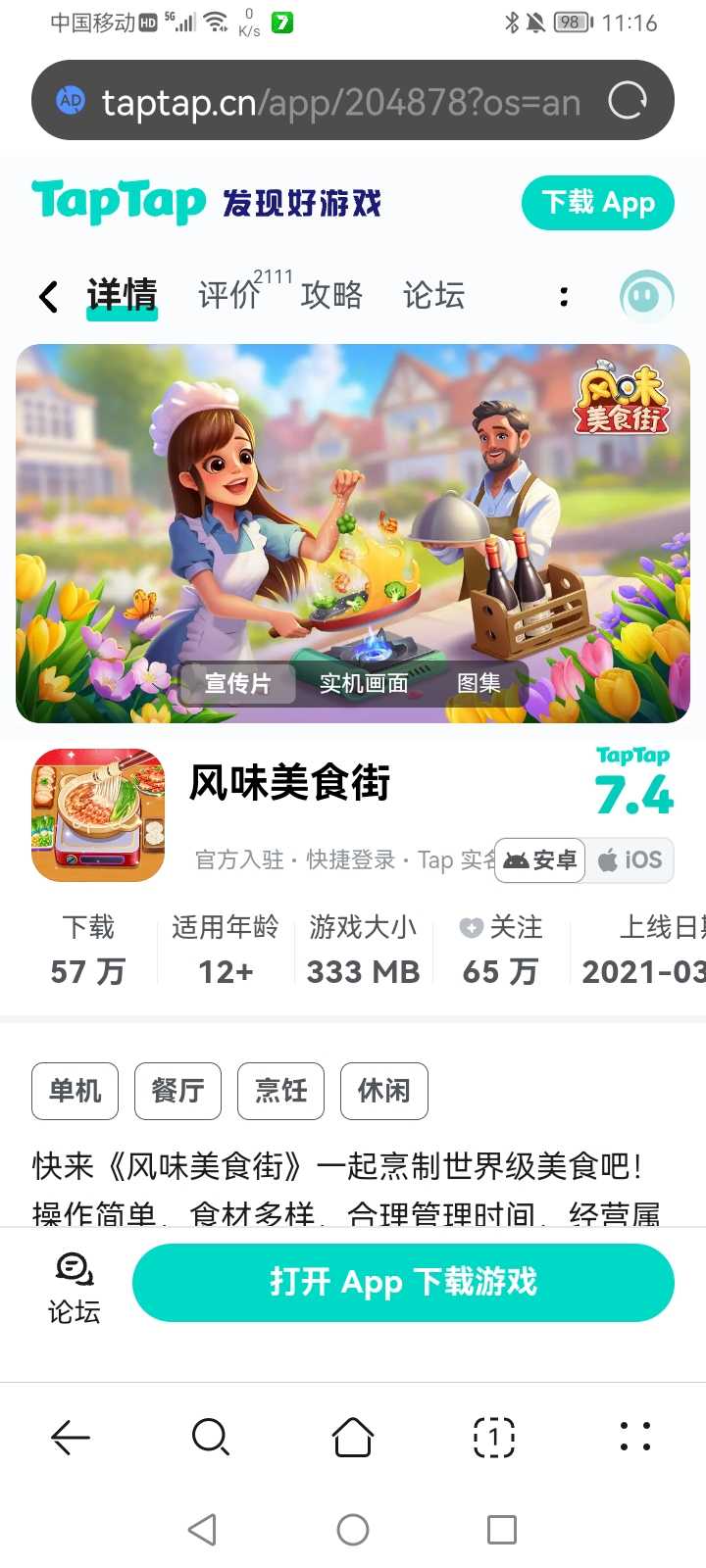The width and height of the screenshot is (706, 1568).
Task: Tap the 烹饪 tag chip
Action: coord(280,1091)
